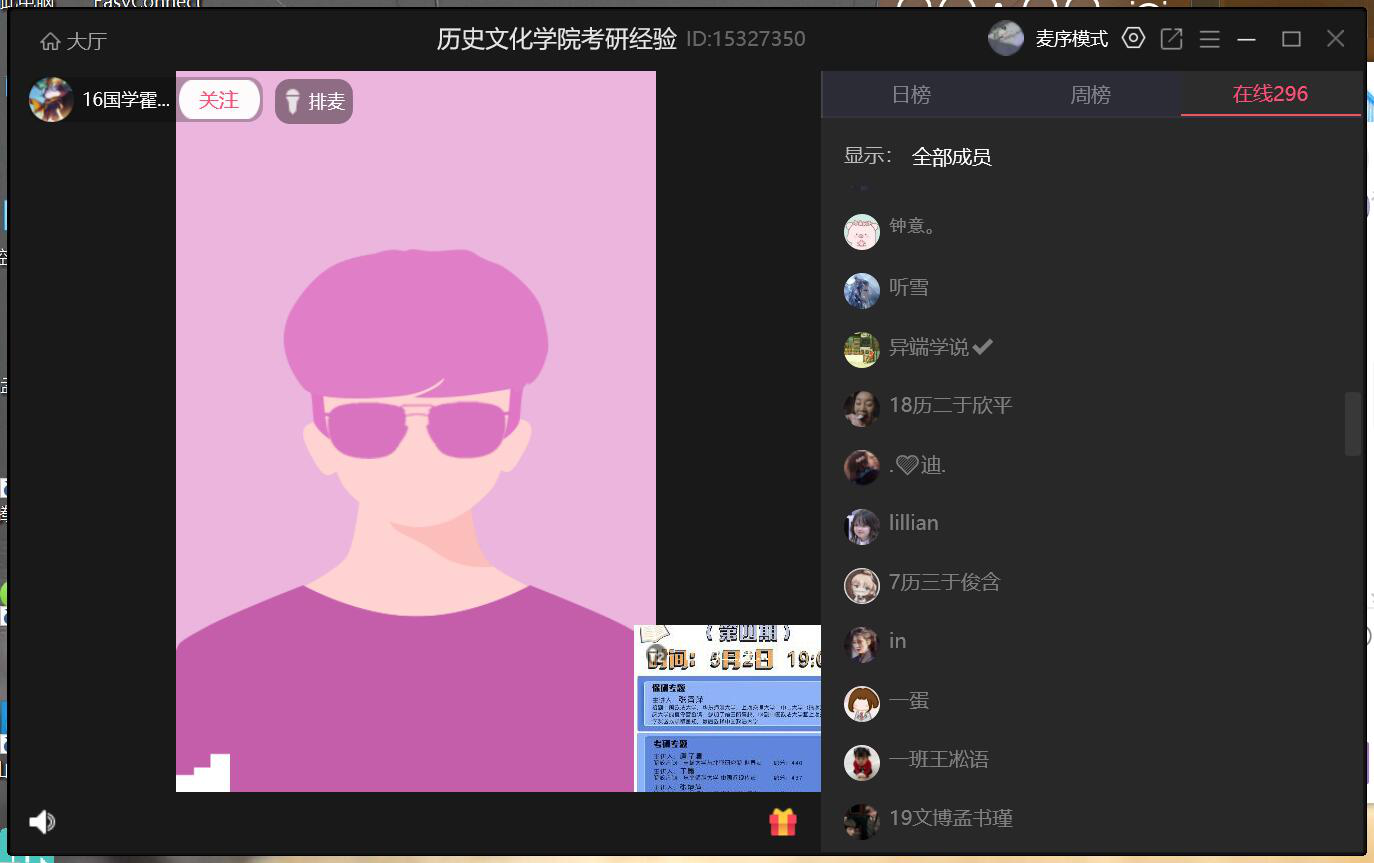1374x863 pixels.
Task: Maximize the window
Action: pyautogui.click(x=1291, y=39)
